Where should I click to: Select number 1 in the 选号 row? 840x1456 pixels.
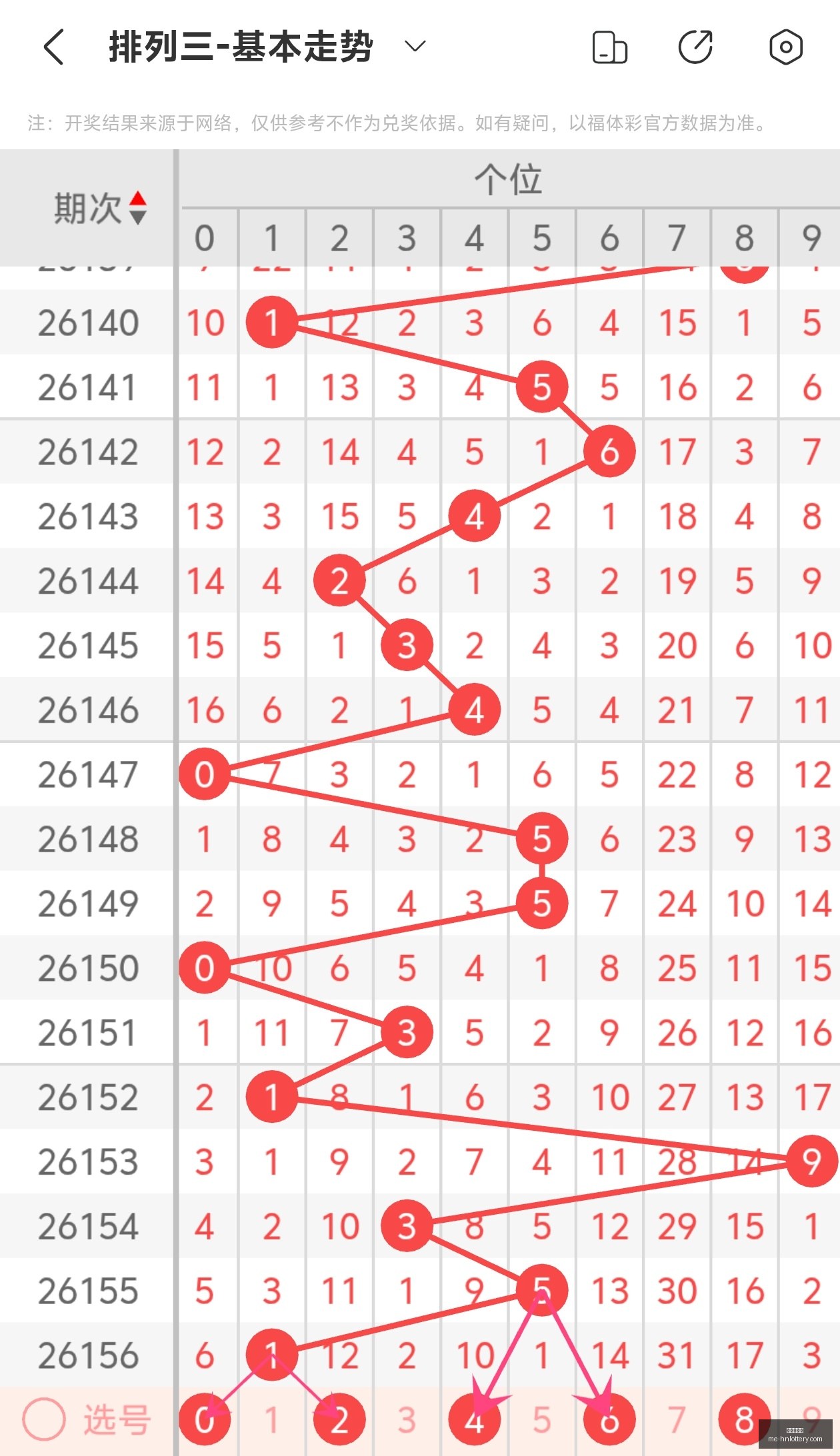click(x=272, y=1420)
